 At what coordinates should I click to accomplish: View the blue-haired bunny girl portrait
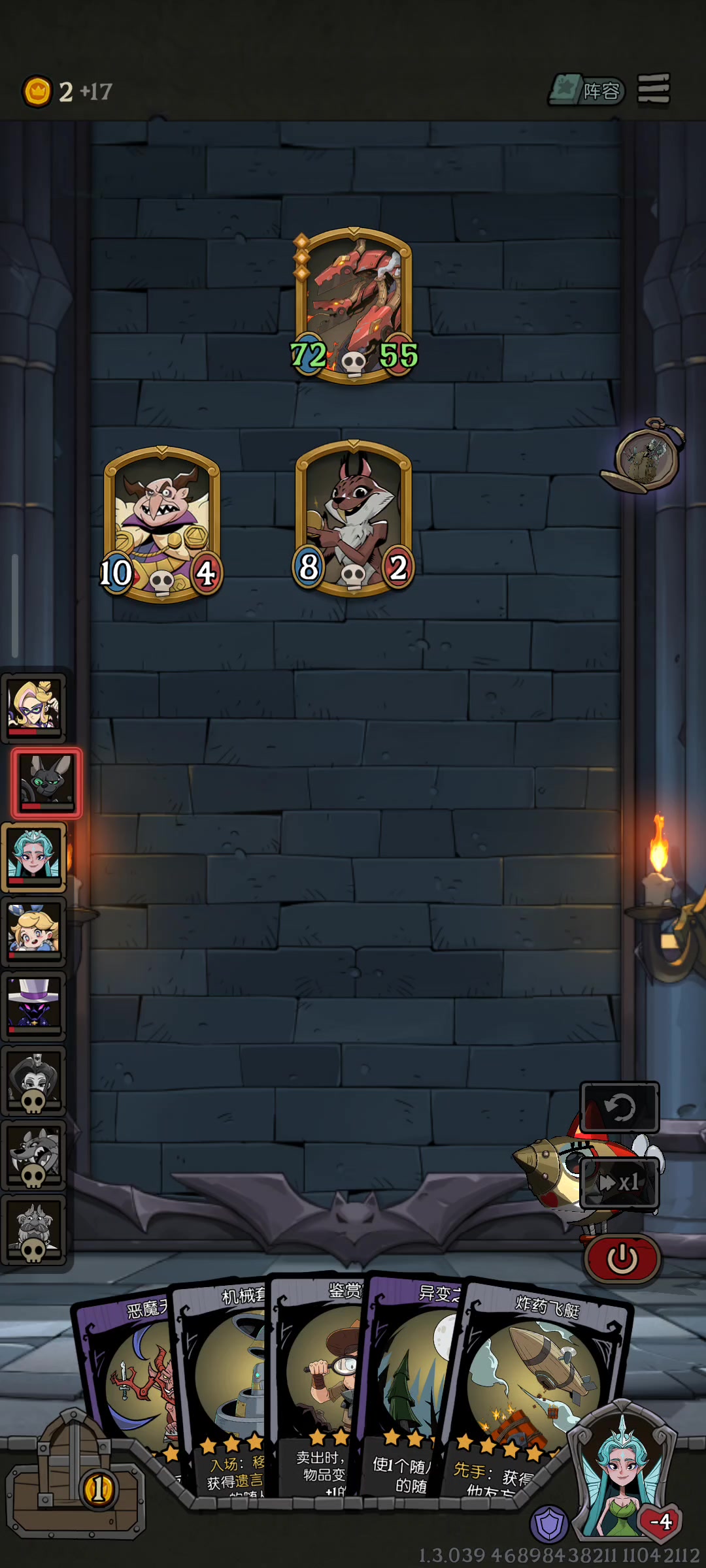[33, 931]
